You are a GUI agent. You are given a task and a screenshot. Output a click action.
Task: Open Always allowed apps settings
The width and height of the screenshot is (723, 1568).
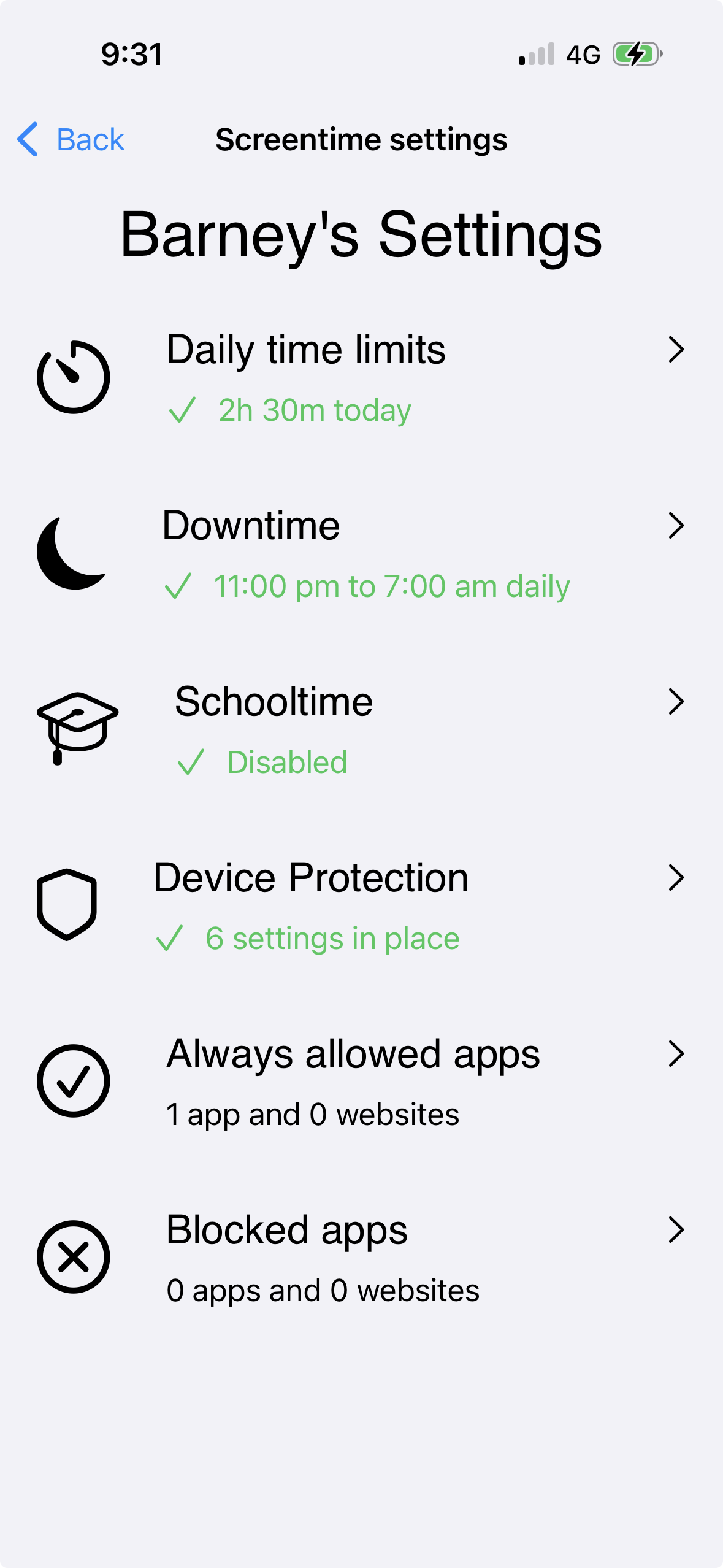[353, 1053]
